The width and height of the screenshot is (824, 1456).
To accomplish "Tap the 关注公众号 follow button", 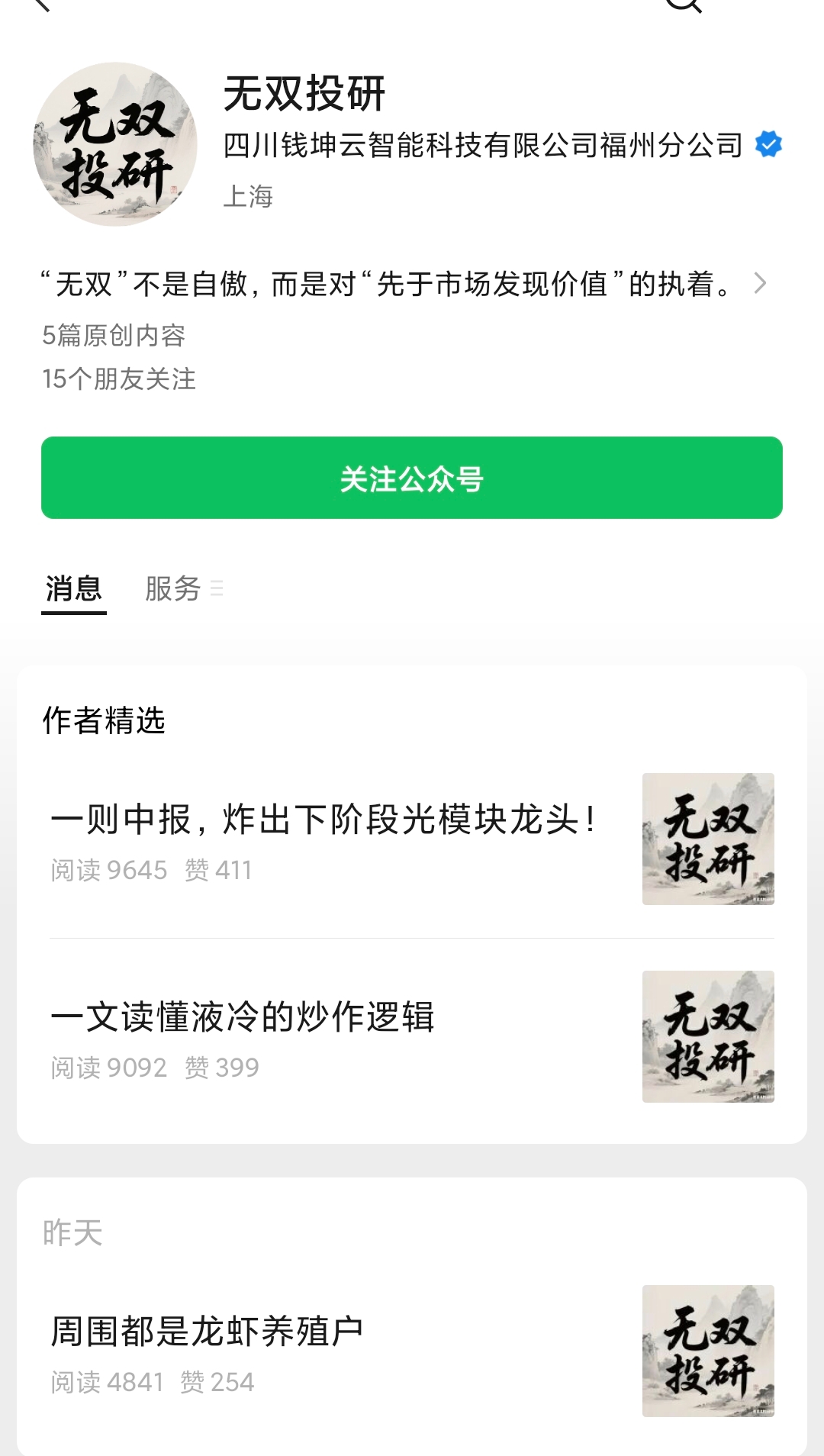I will (412, 478).
